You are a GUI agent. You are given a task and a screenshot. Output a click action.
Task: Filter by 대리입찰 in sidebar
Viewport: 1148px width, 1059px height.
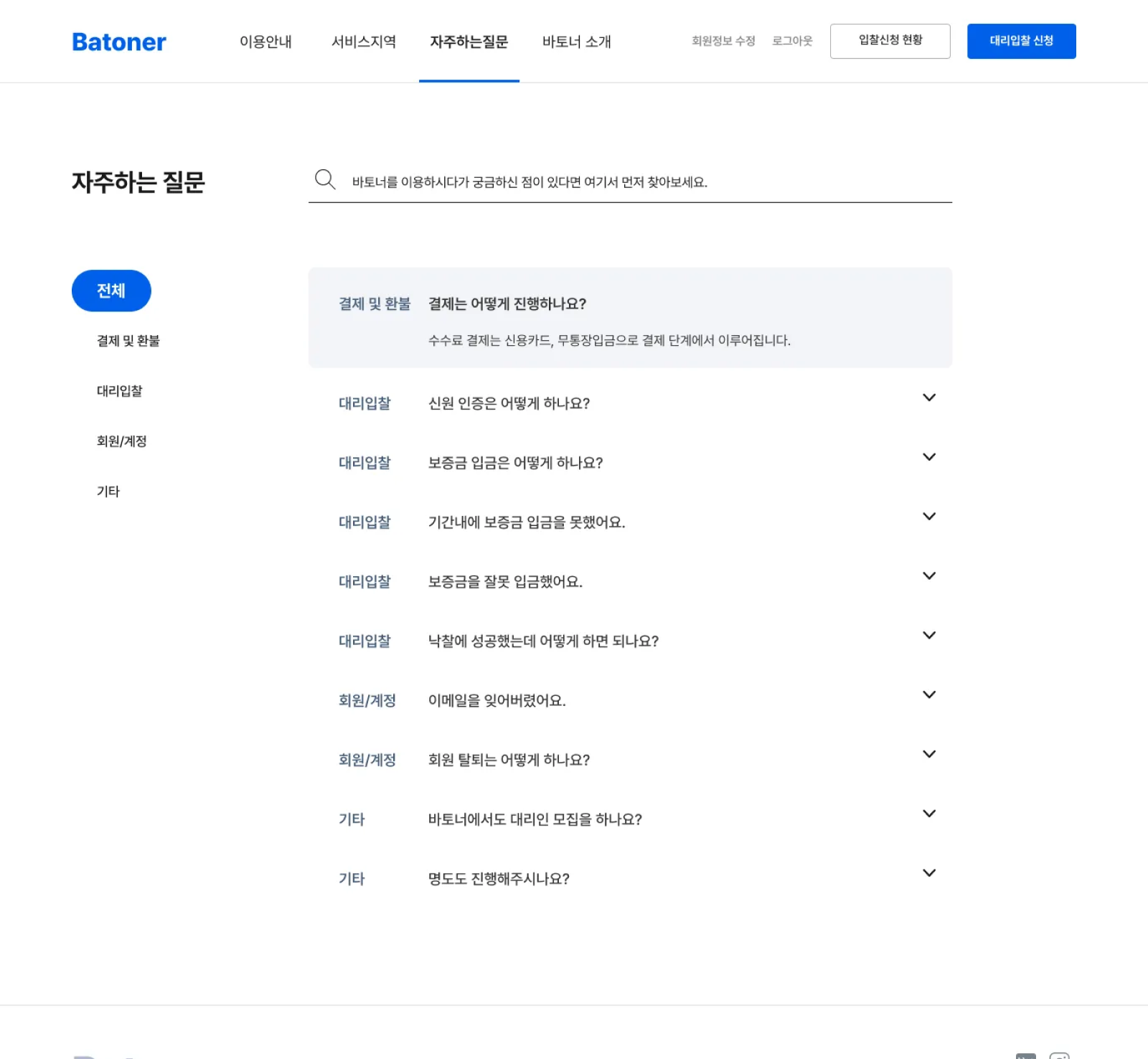point(120,391)
